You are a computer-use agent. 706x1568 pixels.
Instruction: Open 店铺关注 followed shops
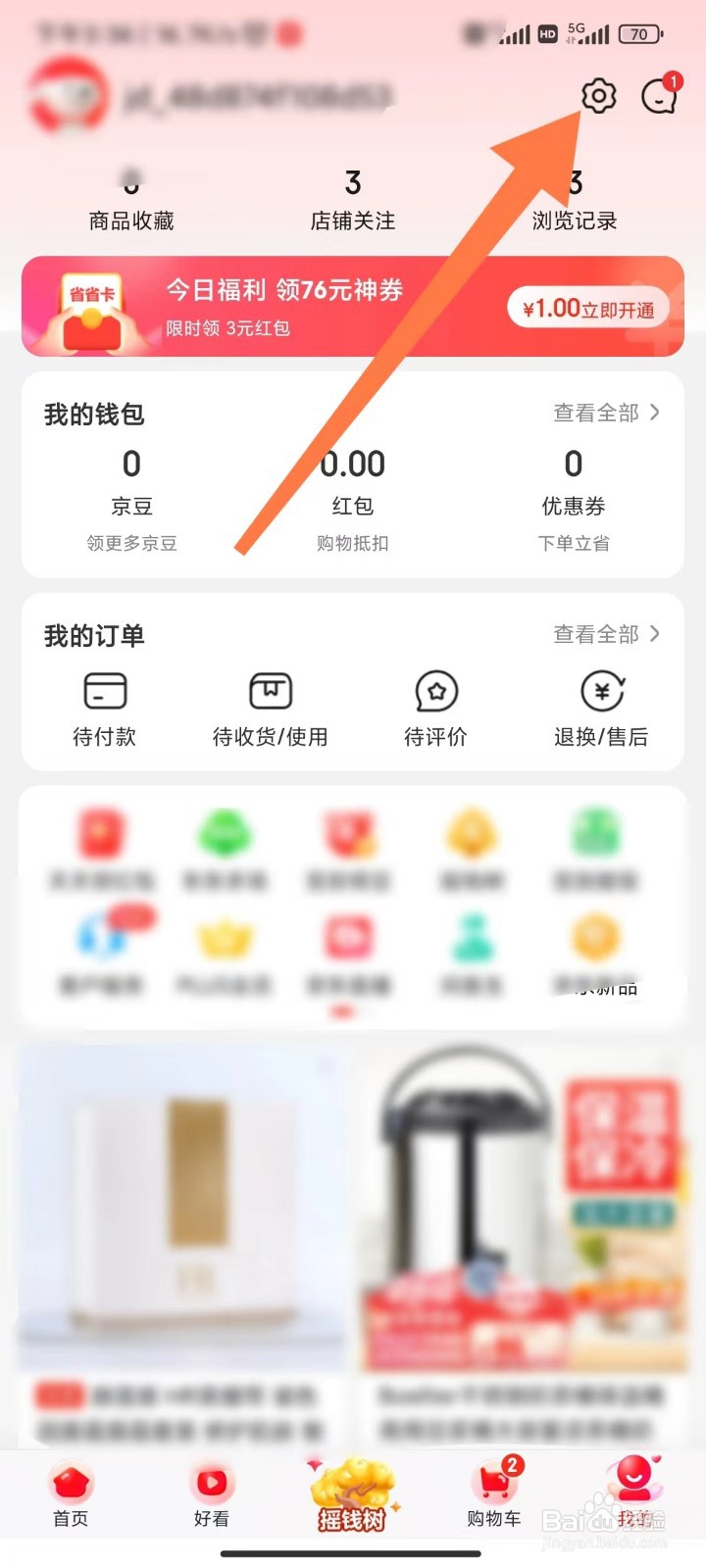tap(353, 201)
